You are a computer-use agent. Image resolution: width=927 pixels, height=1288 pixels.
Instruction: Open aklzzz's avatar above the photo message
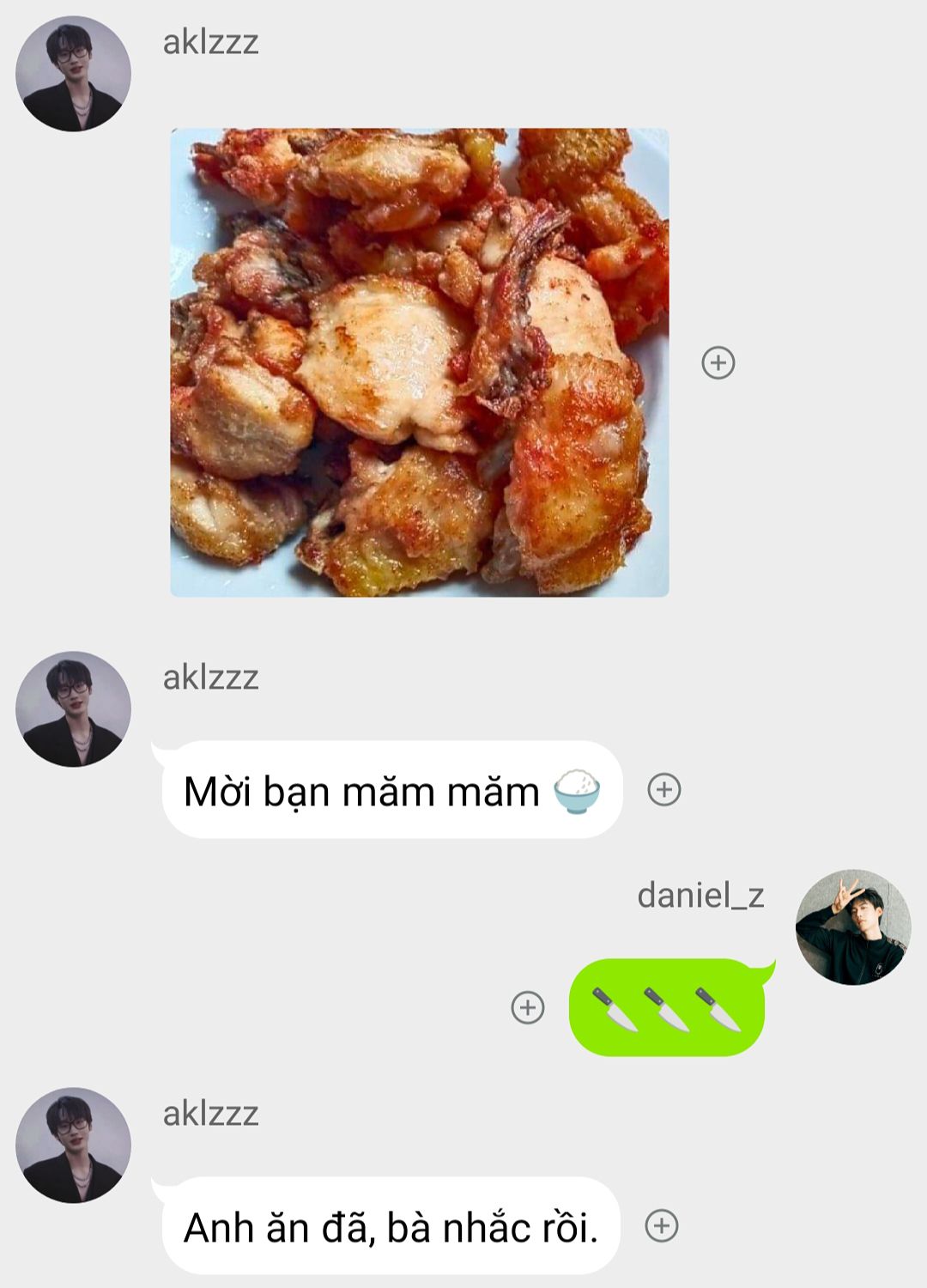[x=74, y=74]
